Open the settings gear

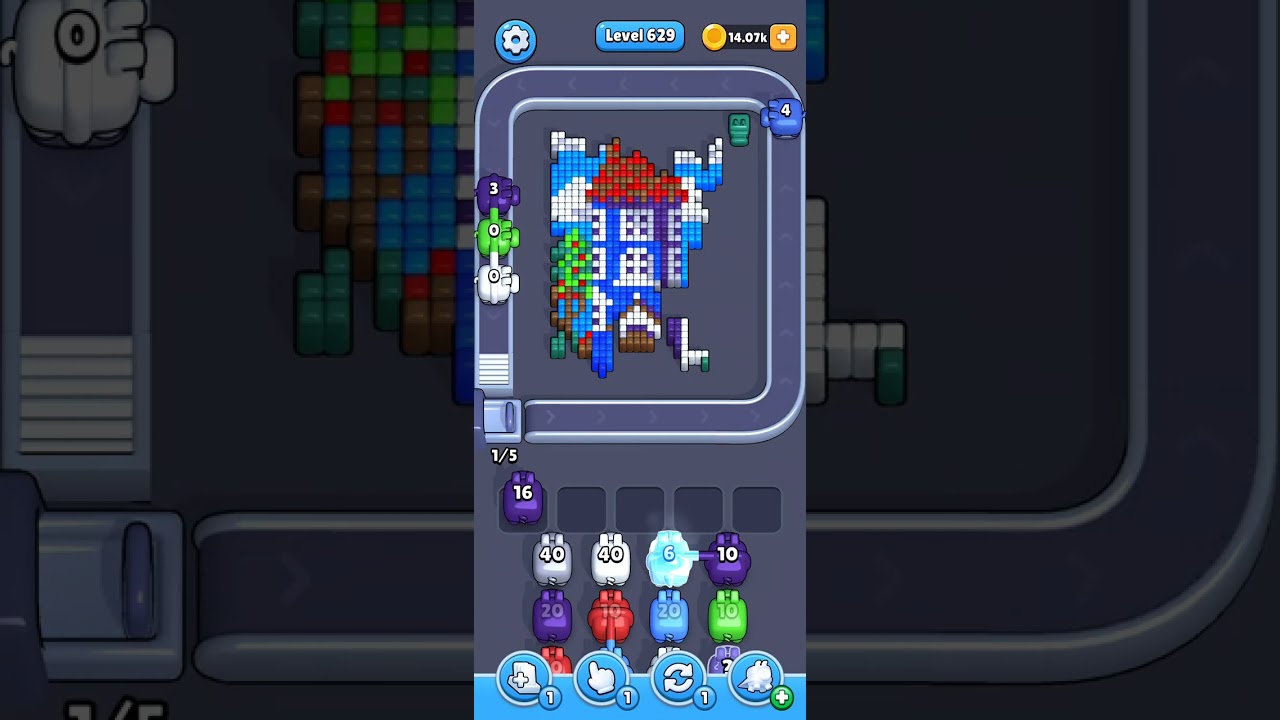(x=515, y=40)
